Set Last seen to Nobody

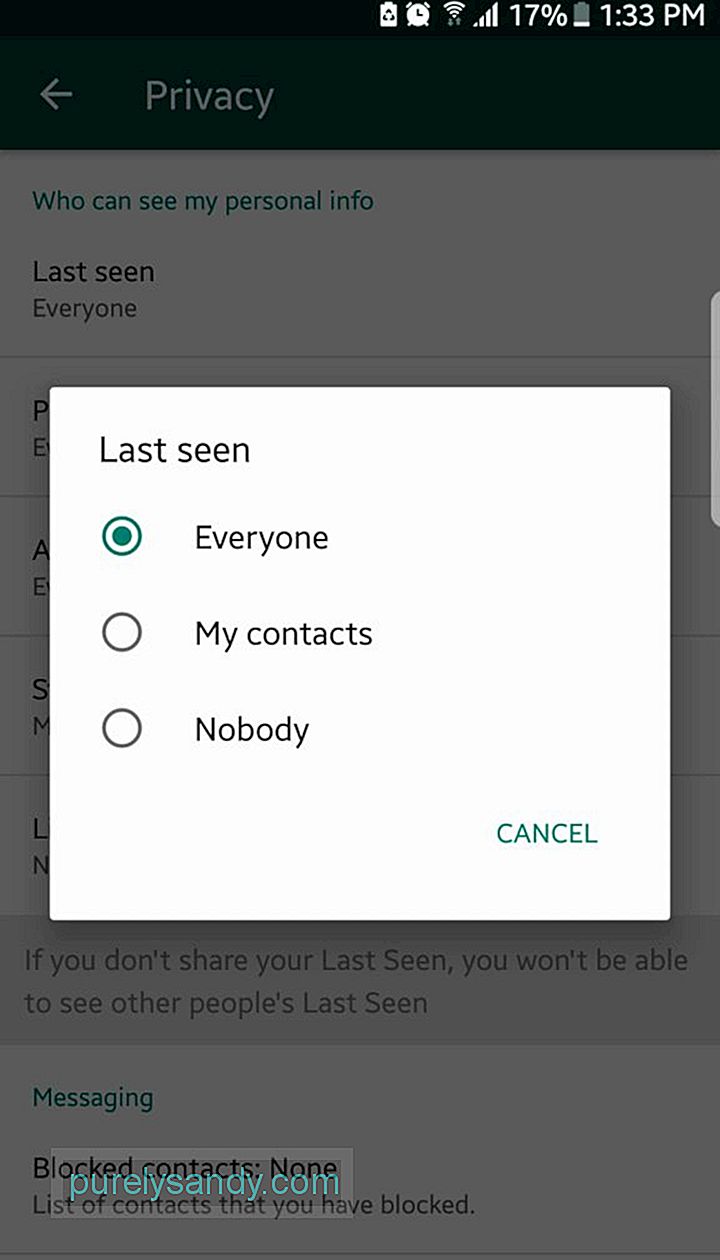tap(122, 729)
